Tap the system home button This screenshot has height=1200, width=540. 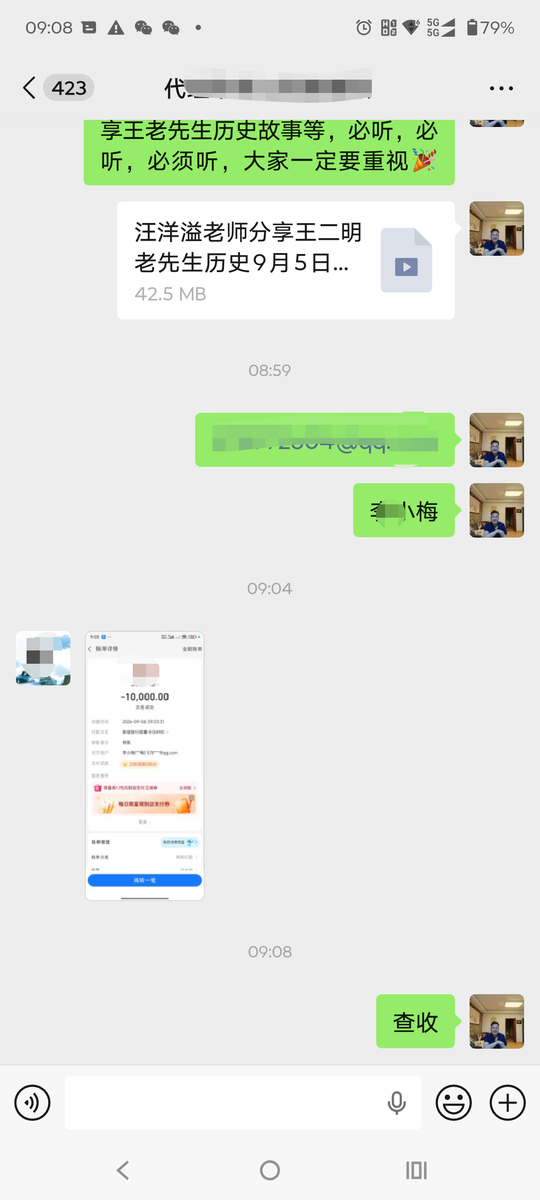(x=270, y=1170)
